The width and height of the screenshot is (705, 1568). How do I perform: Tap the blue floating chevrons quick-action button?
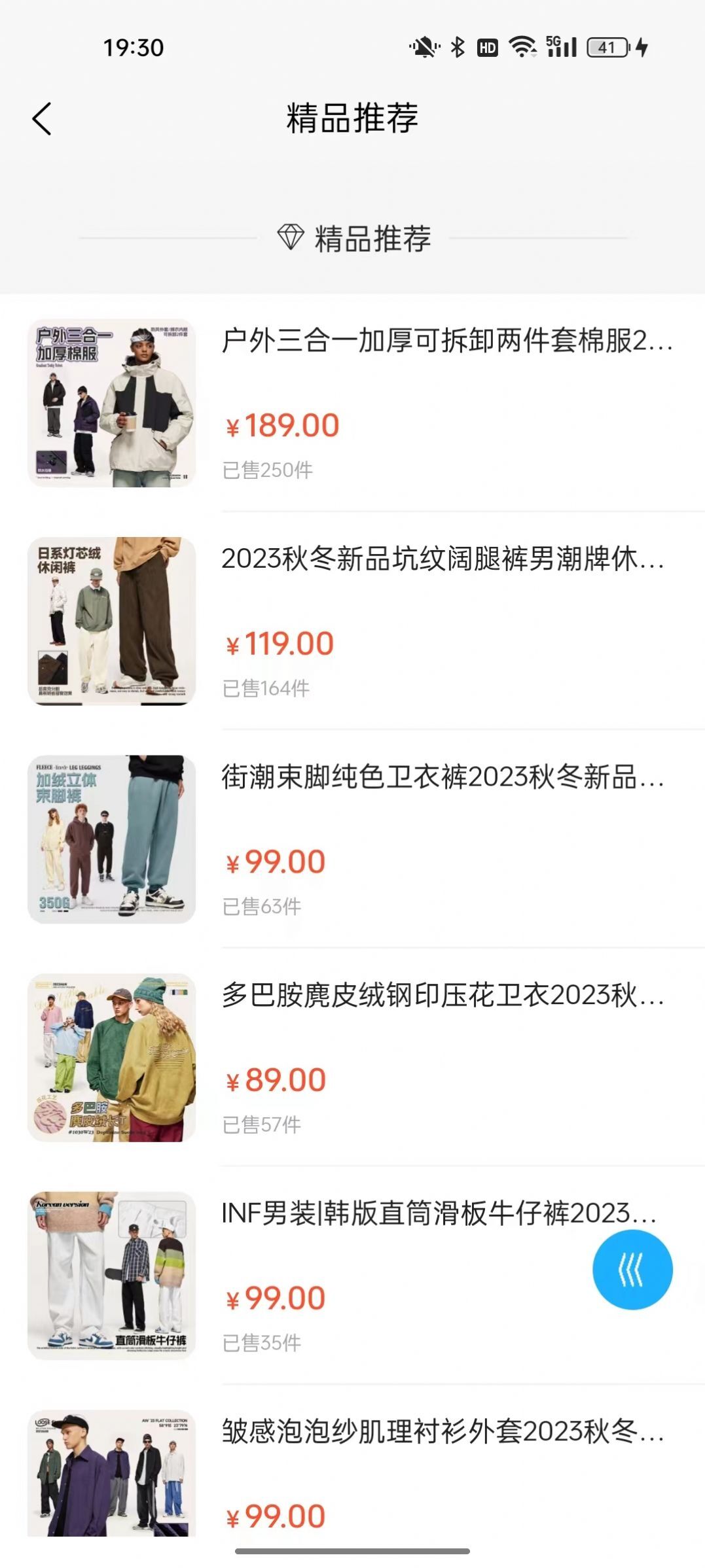[632, 1269]
